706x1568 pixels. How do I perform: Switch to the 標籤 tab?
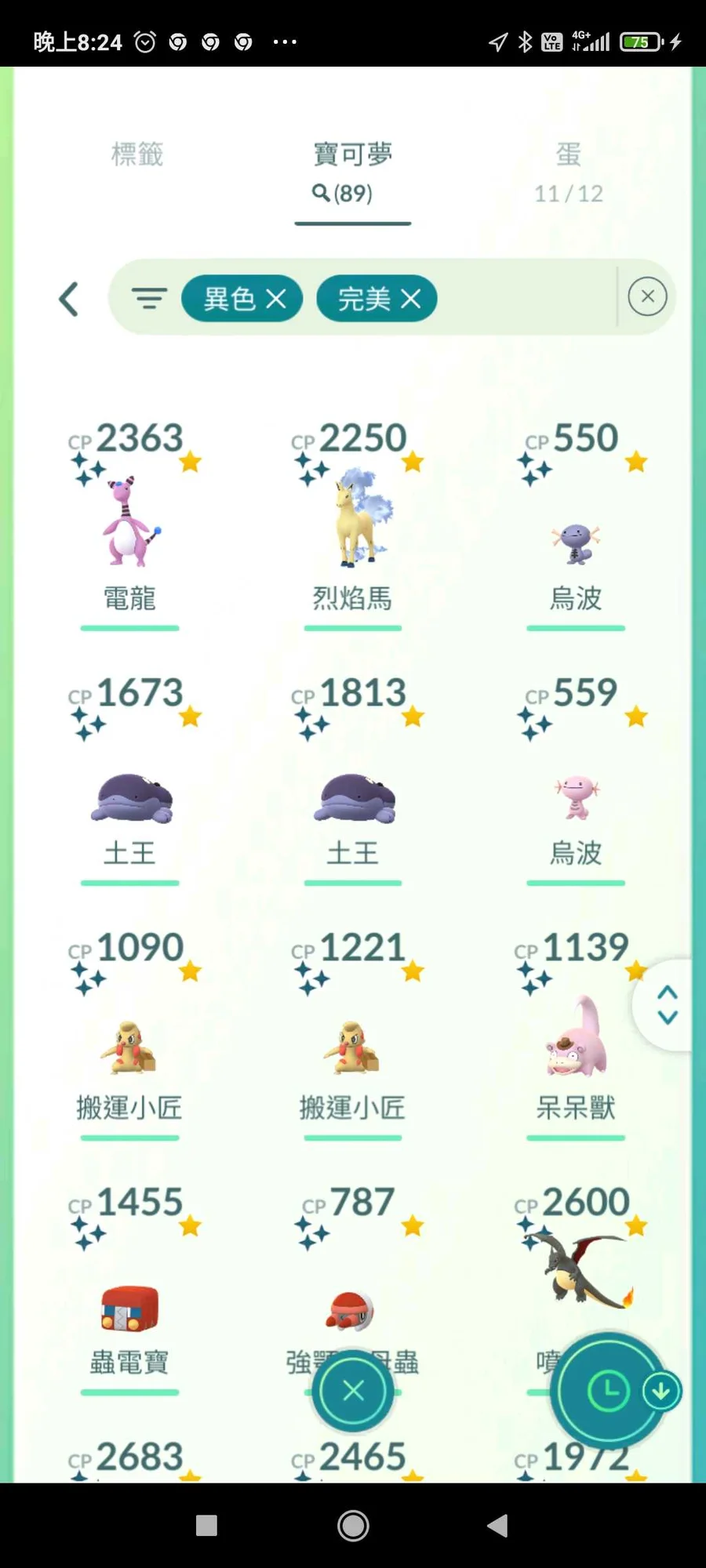tap(137, 154)
